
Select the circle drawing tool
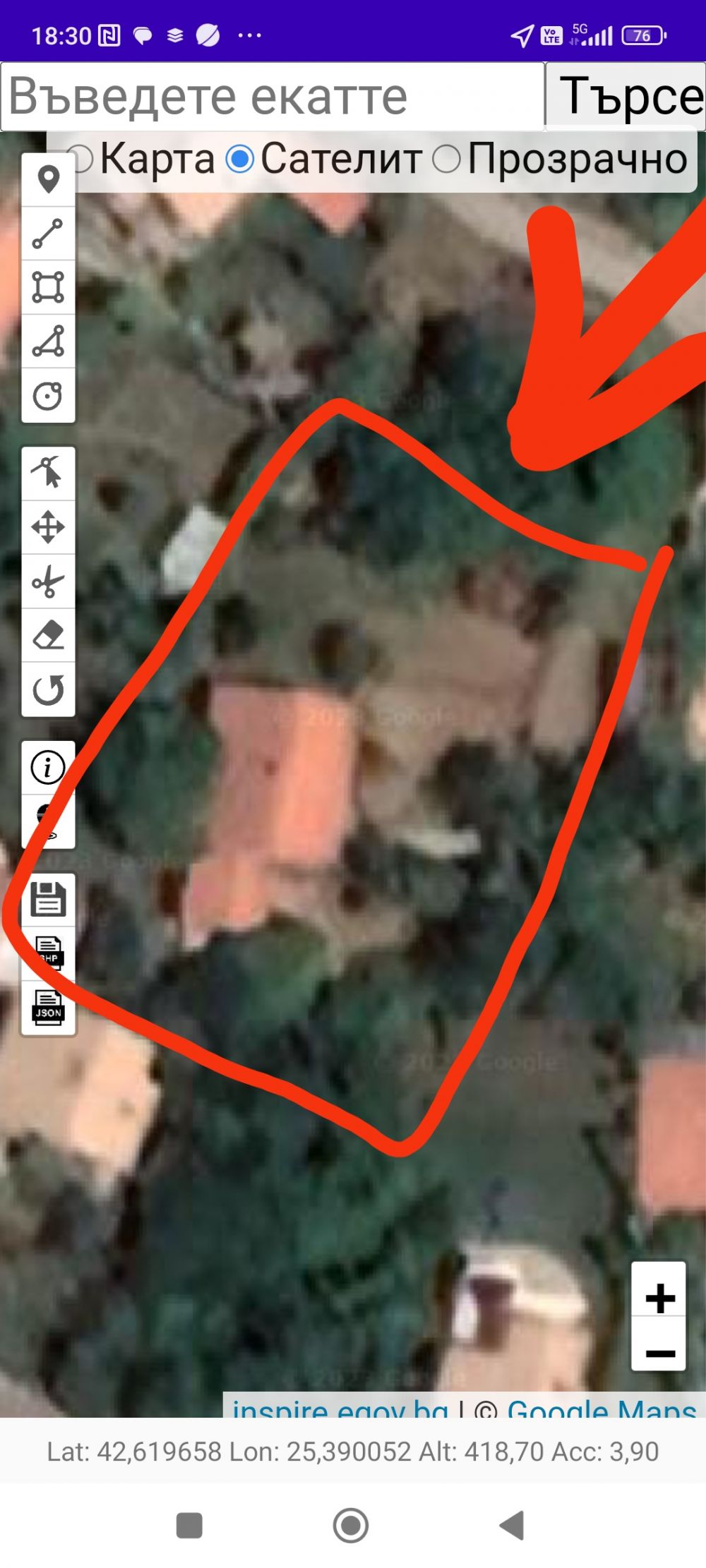48,395
